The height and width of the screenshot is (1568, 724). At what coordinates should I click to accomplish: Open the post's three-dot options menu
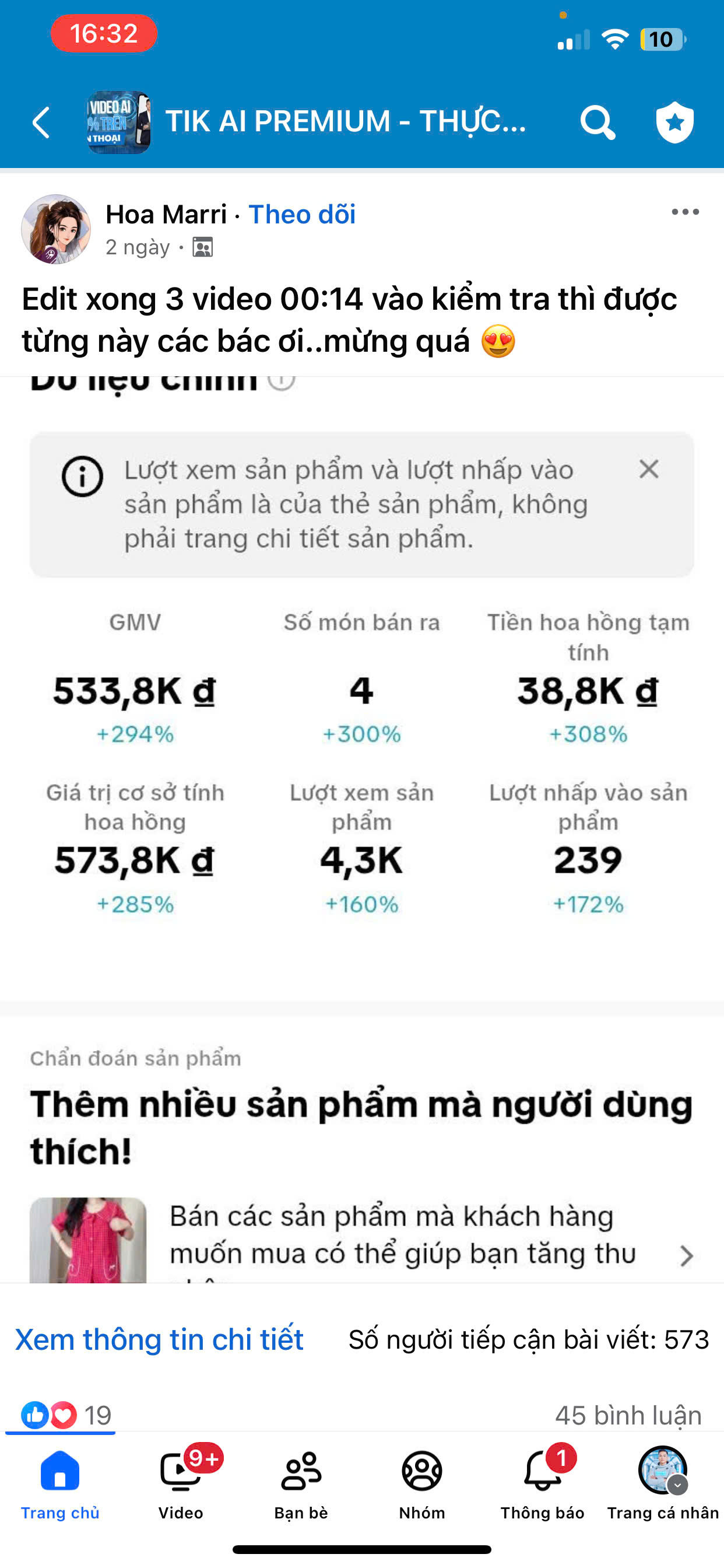[x=685, y=212]
